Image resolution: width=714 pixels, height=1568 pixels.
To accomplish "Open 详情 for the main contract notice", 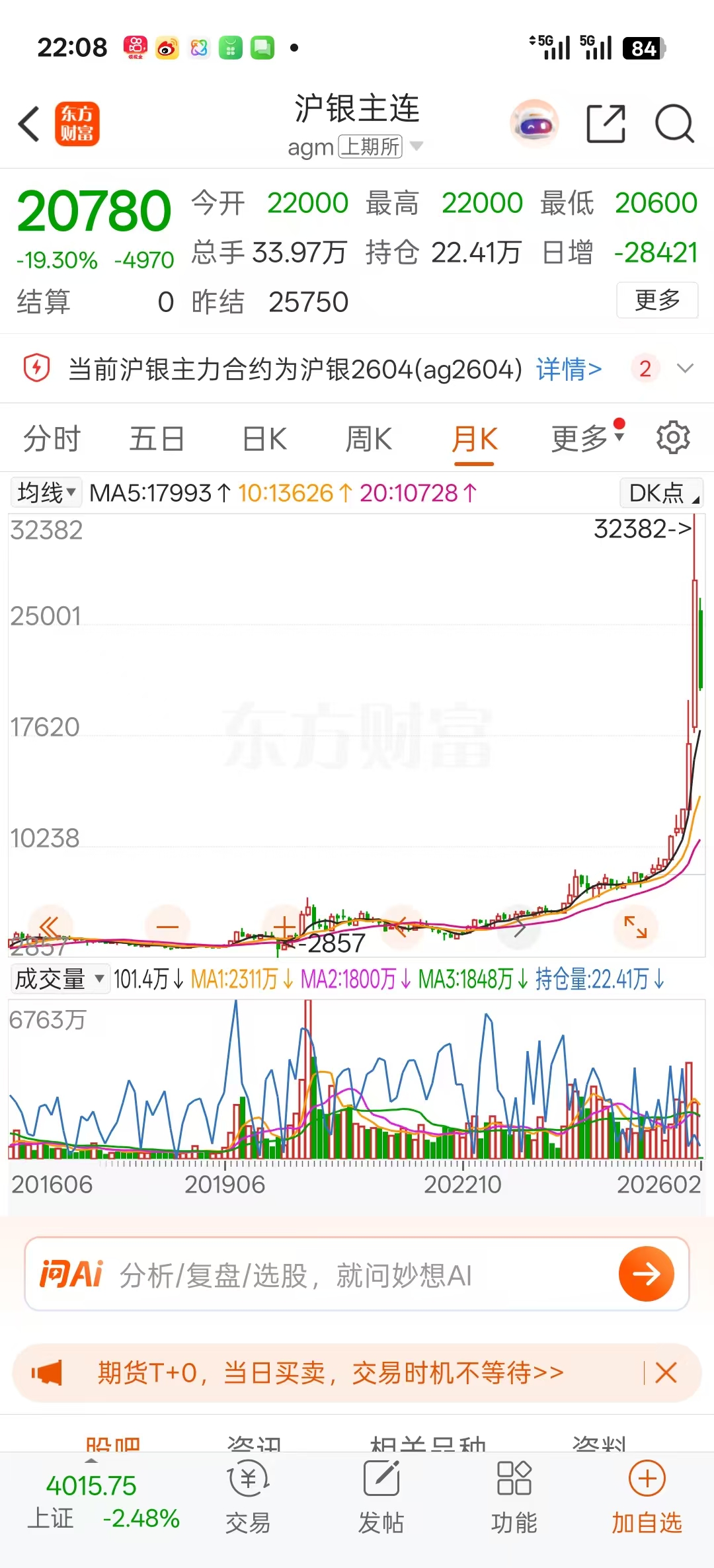I will click(569, 369).
